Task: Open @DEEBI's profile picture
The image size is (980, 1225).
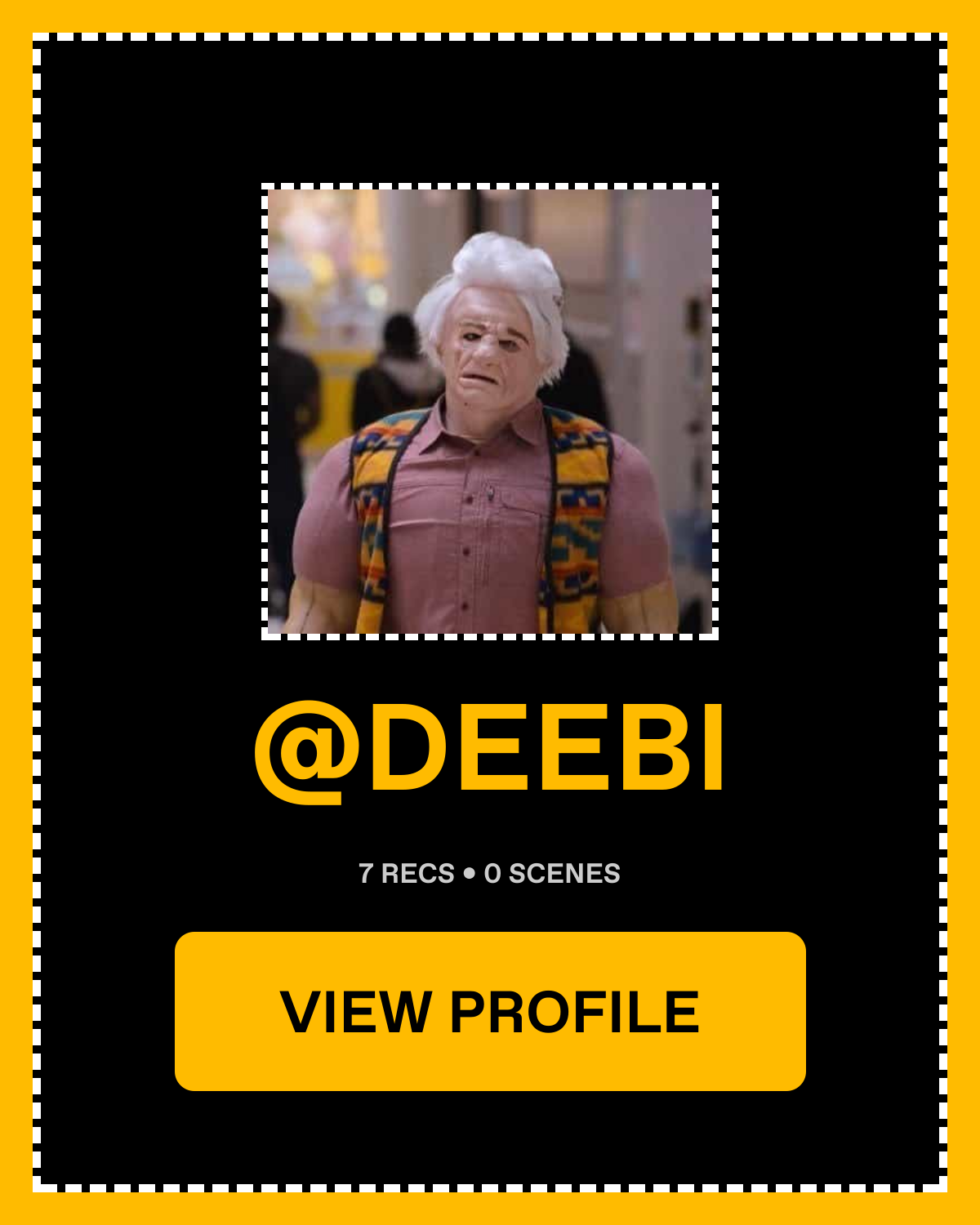Action: (490, 412)
